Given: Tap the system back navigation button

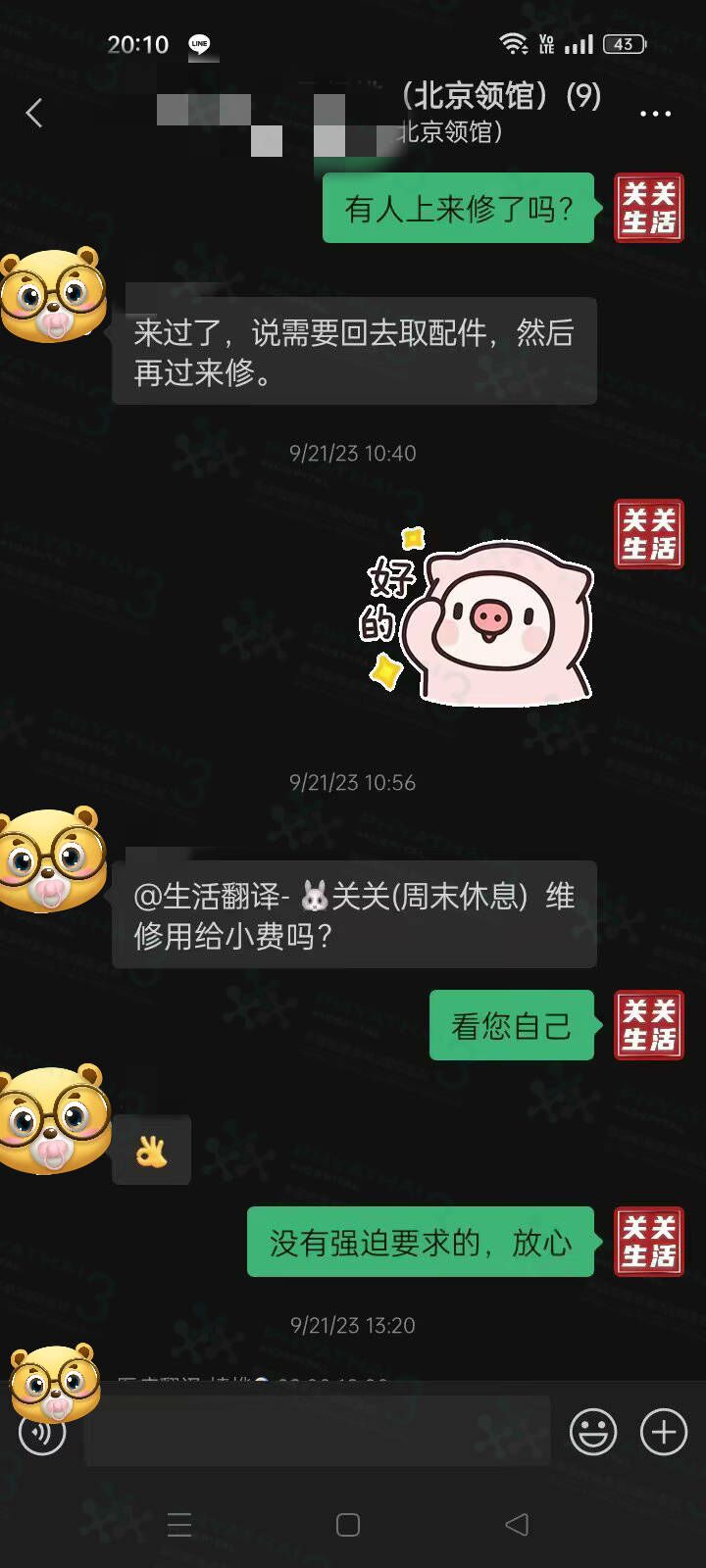Looking at the screenshot, I should pyautogui.click(x=517, y=1525).
